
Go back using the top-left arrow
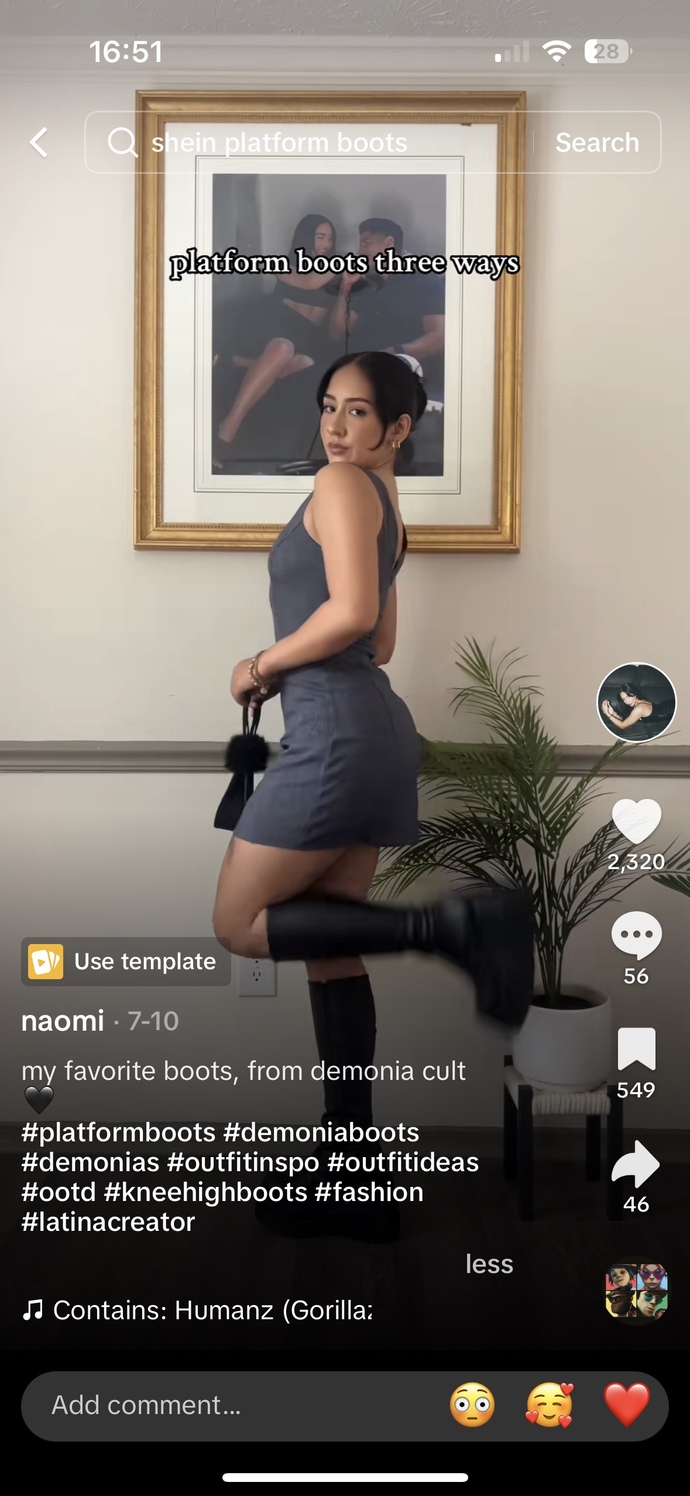coord(39,143)
